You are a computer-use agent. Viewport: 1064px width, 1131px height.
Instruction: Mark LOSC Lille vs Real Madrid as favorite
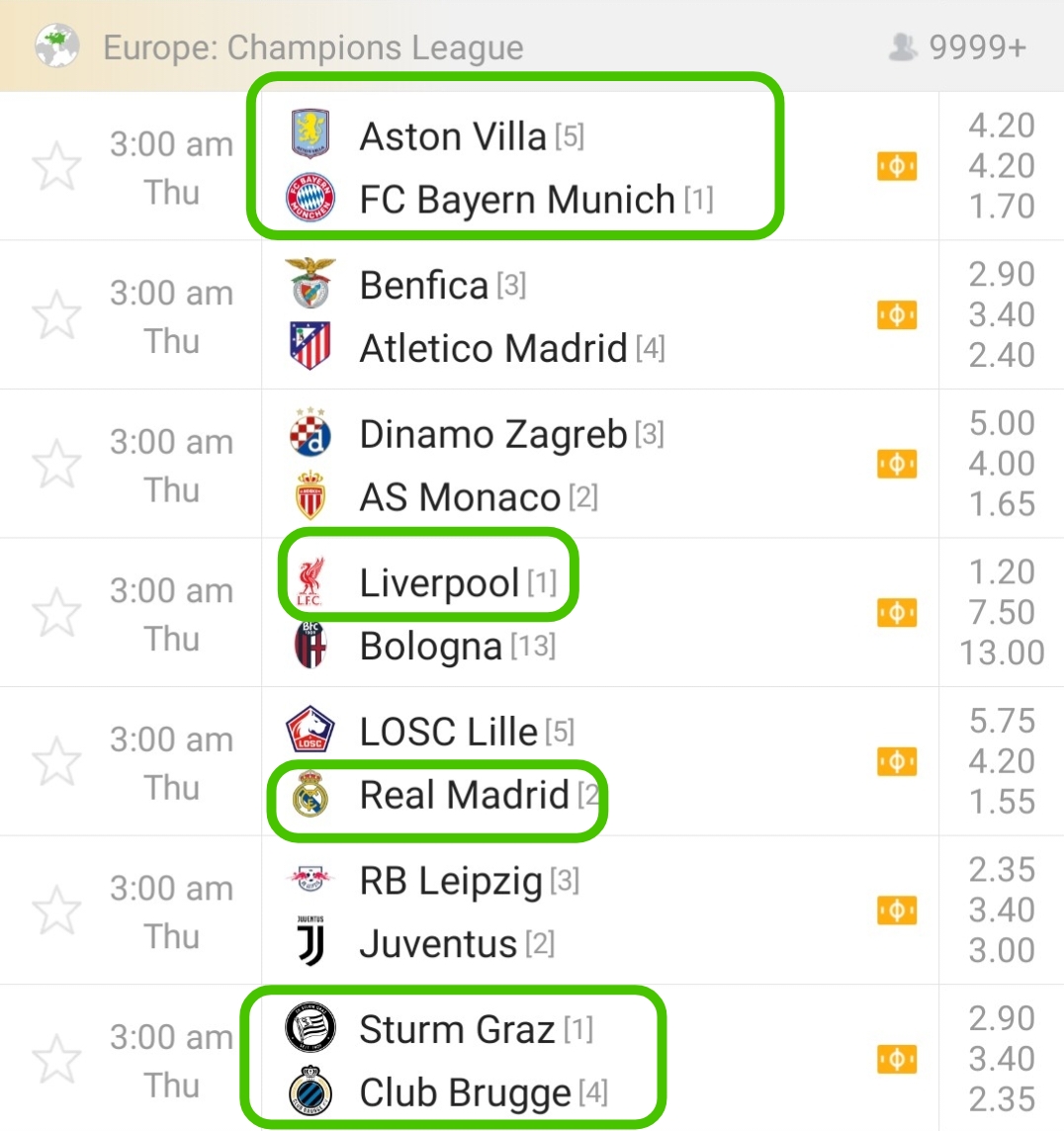click(x=56, y=761)
